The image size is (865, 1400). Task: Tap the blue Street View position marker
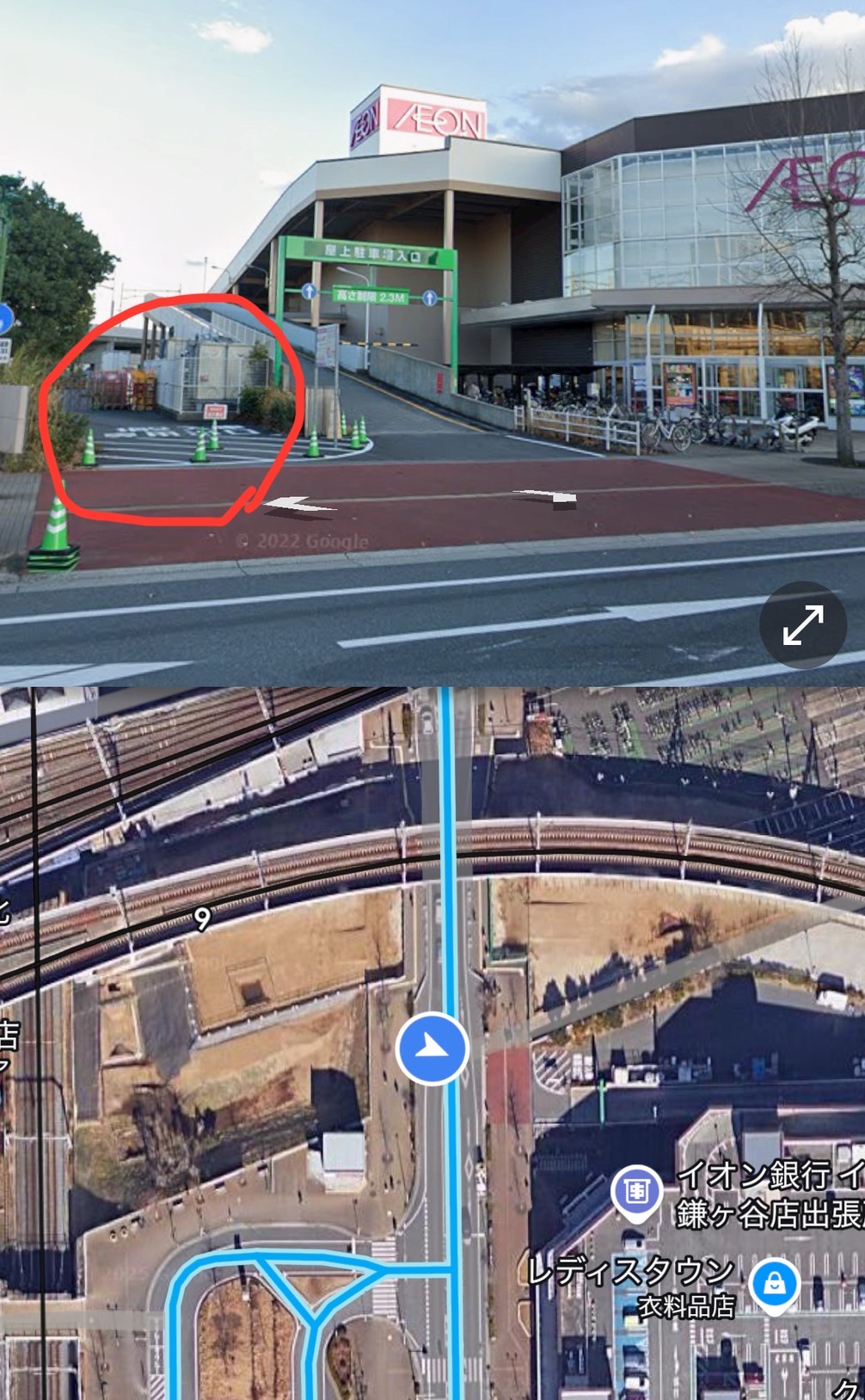coord(432,1048)
